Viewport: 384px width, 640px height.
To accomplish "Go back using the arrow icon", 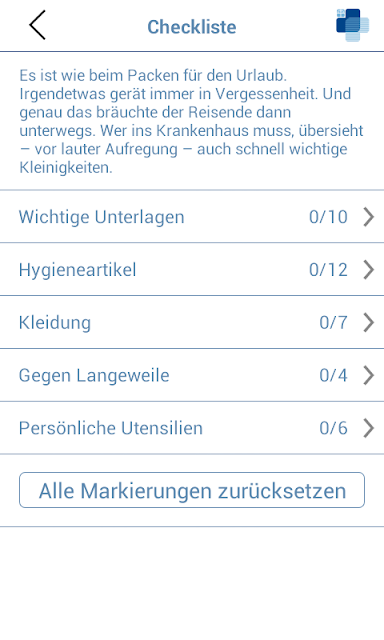I will point(37,25).
